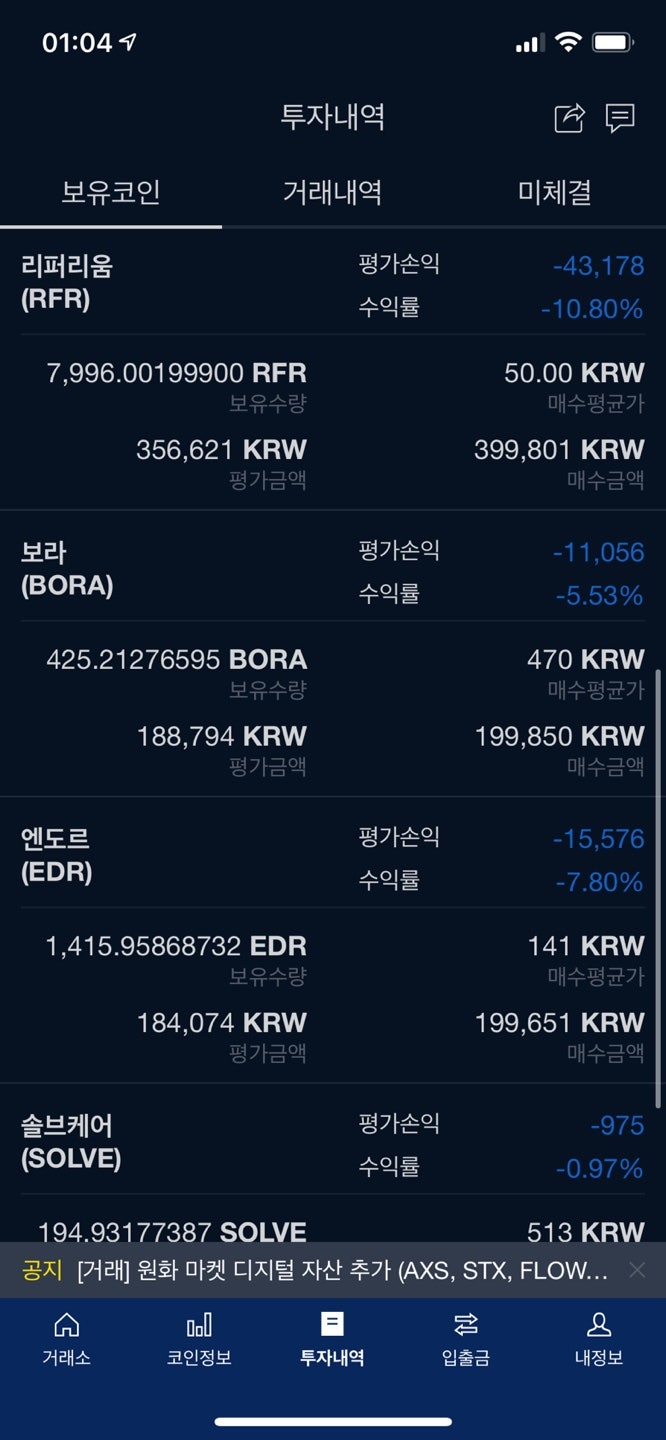Open the 보라 (BORA) holding

67,568
